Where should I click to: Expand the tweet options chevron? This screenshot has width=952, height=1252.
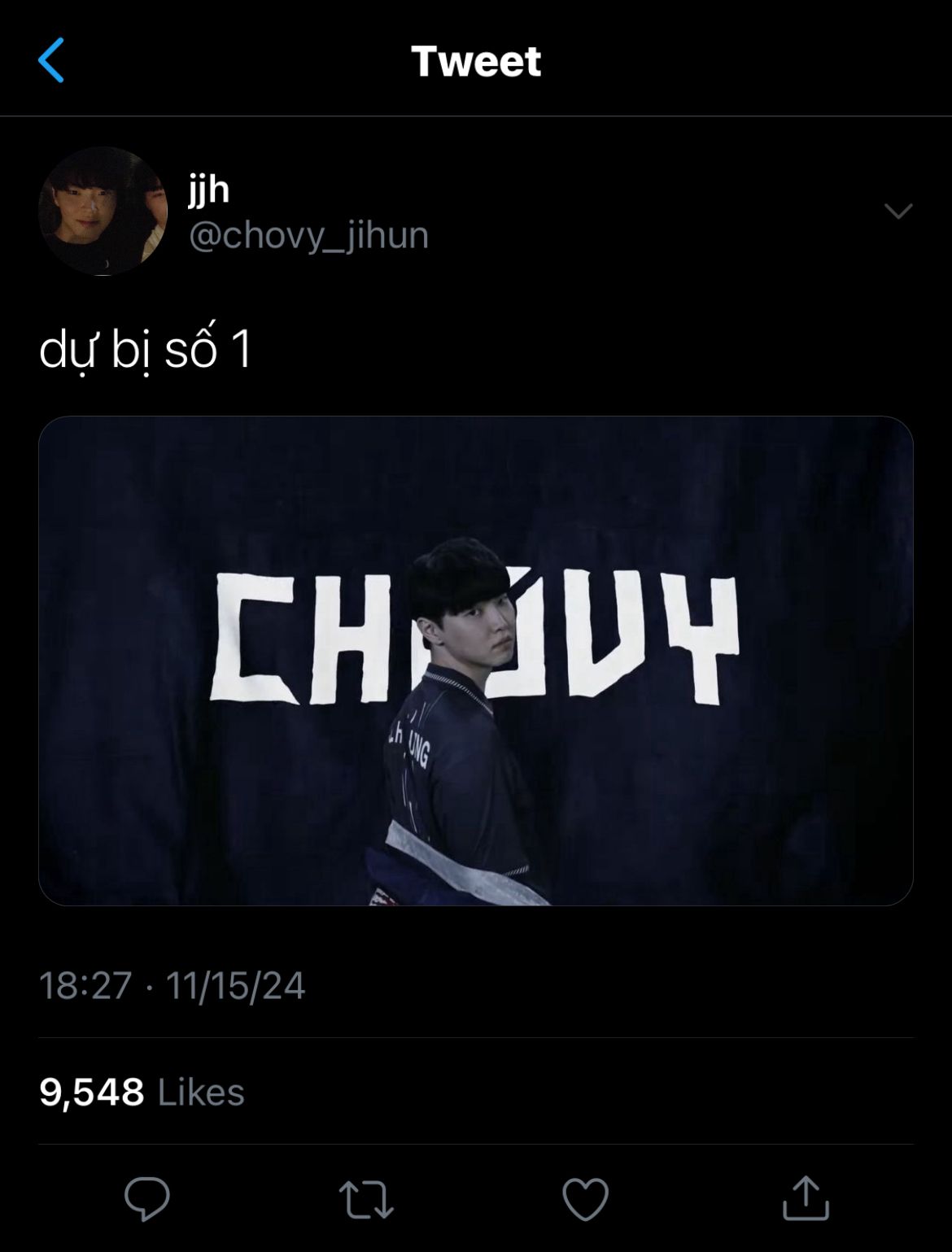pyautogui.click(x=897, y=212)
